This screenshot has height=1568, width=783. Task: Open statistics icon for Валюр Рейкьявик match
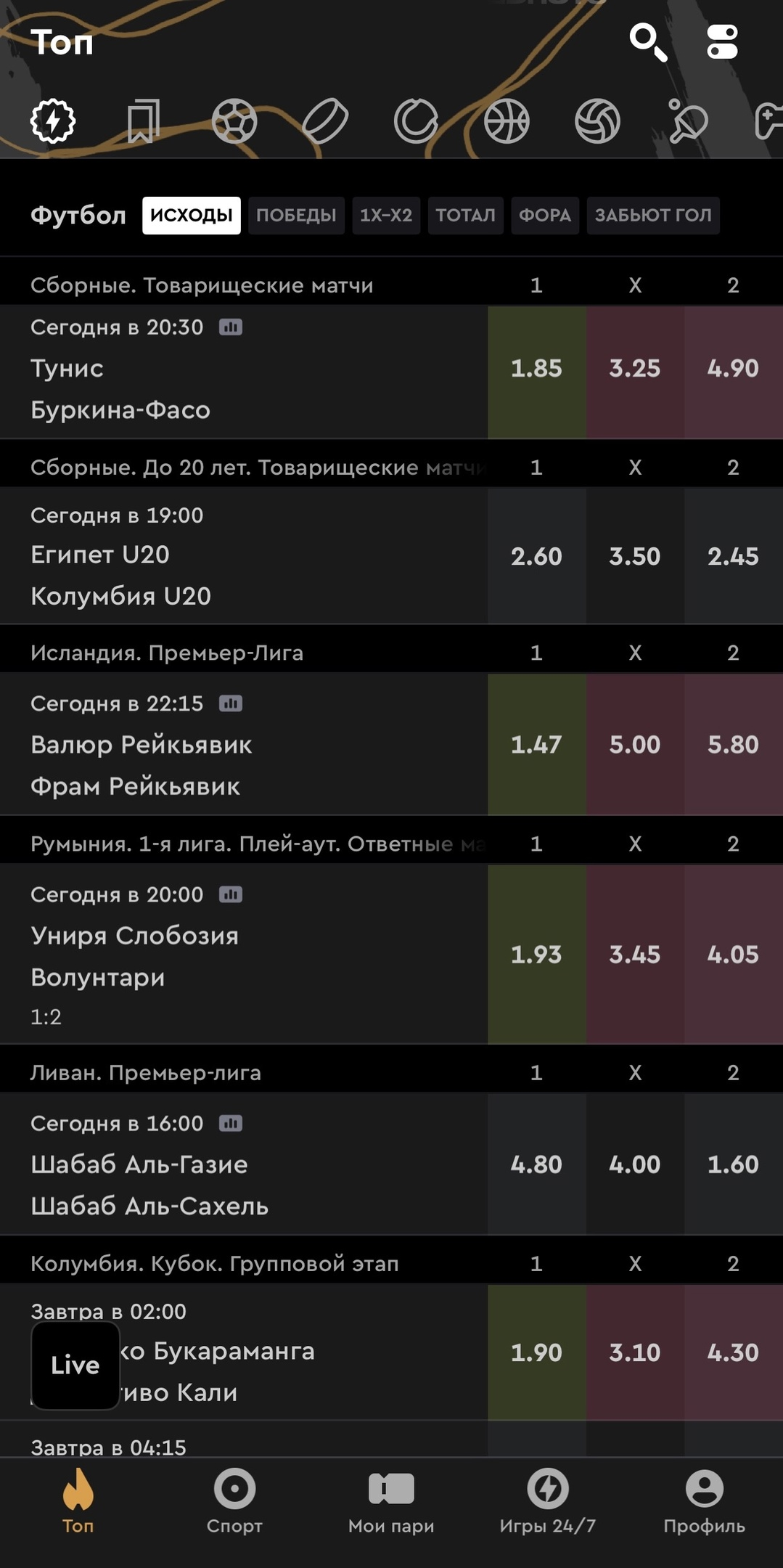click(231, 703)
